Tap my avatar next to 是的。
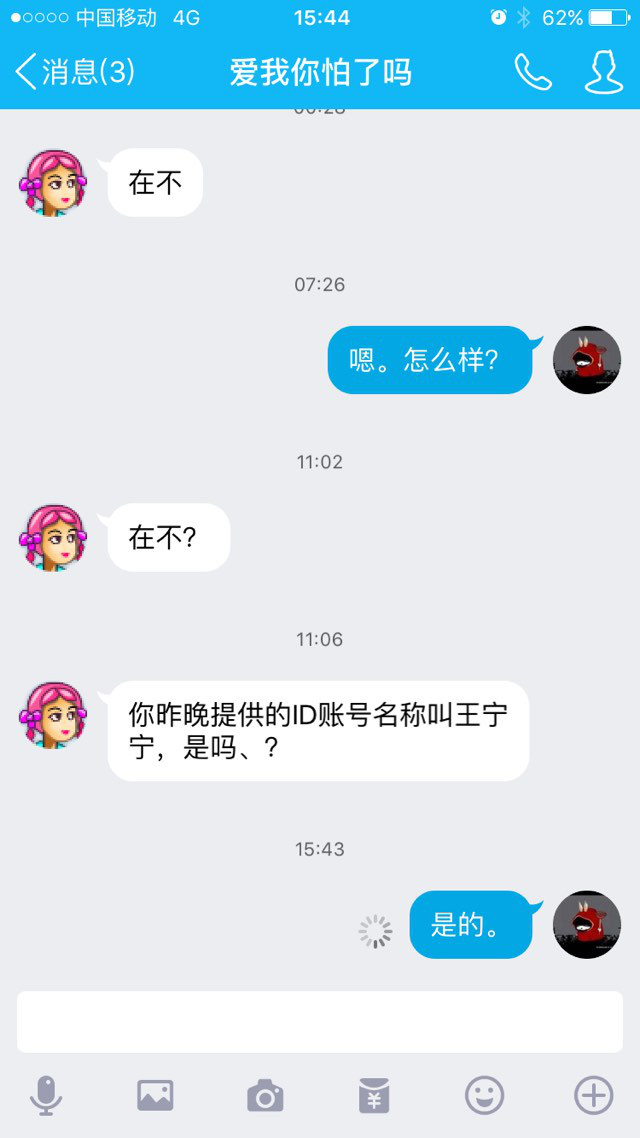Screen dimensions: 640x1138 (587, 924)
